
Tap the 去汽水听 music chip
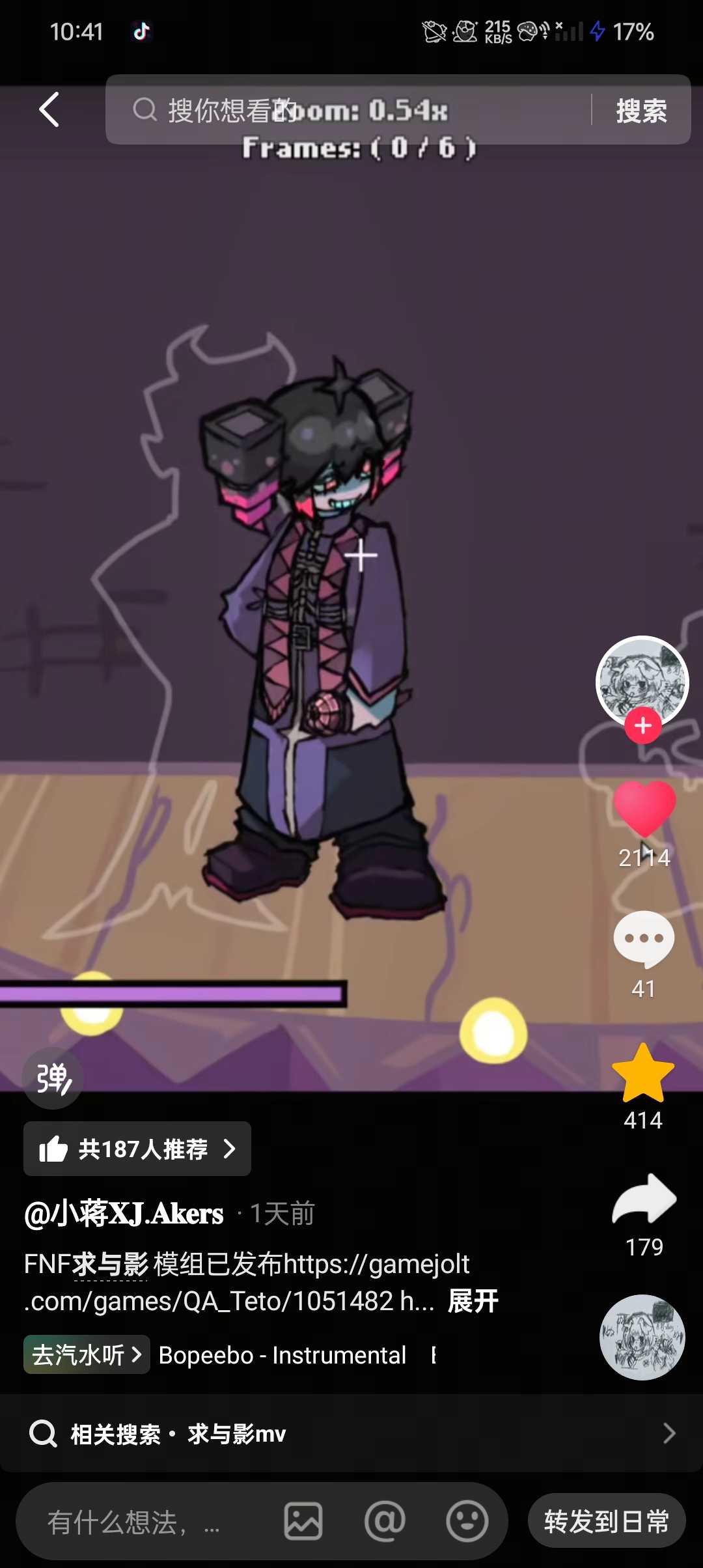87,1355
